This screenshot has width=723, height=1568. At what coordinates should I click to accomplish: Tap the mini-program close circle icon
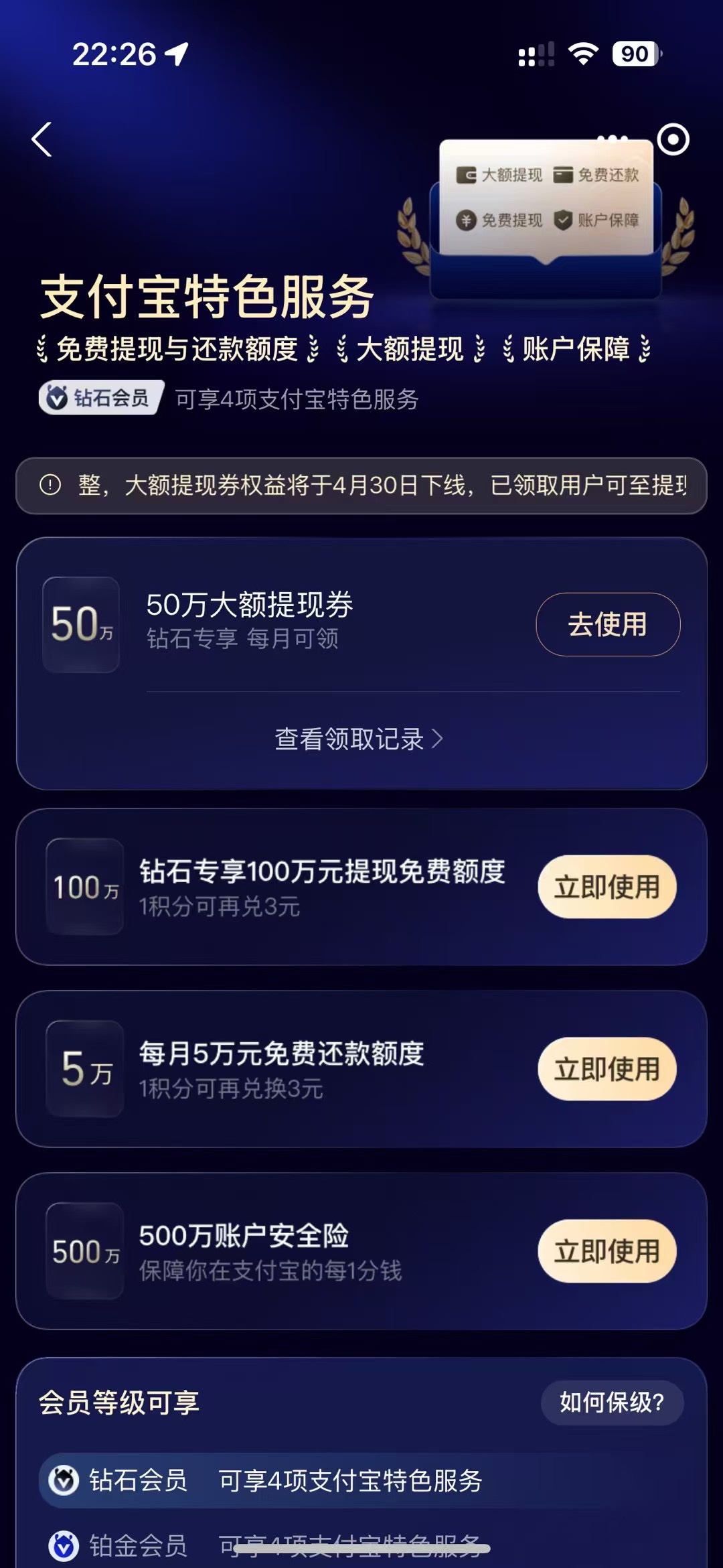(673, 139)
